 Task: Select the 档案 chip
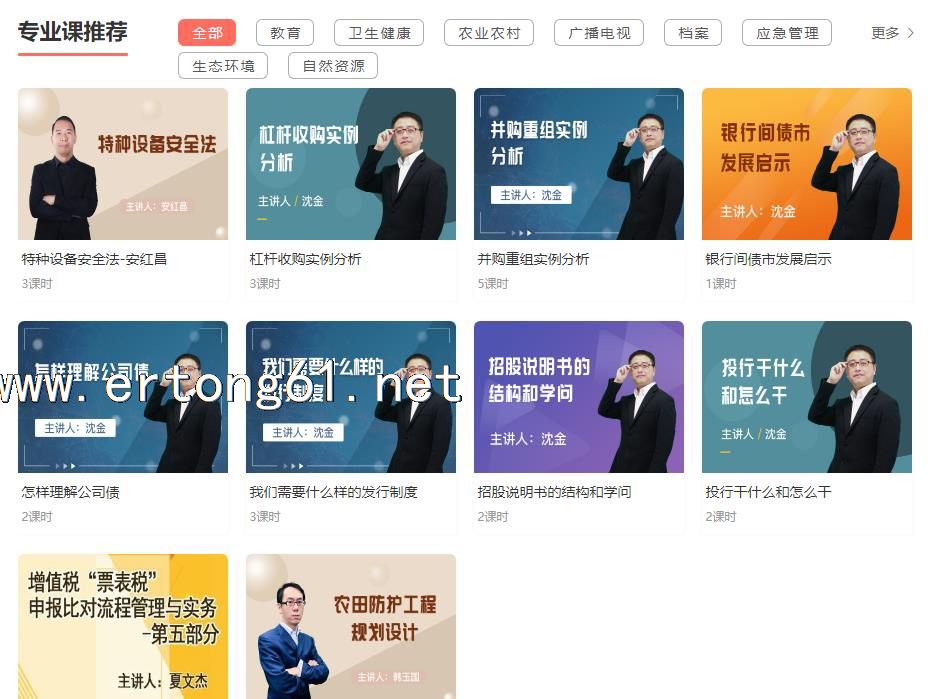point(693,33)
